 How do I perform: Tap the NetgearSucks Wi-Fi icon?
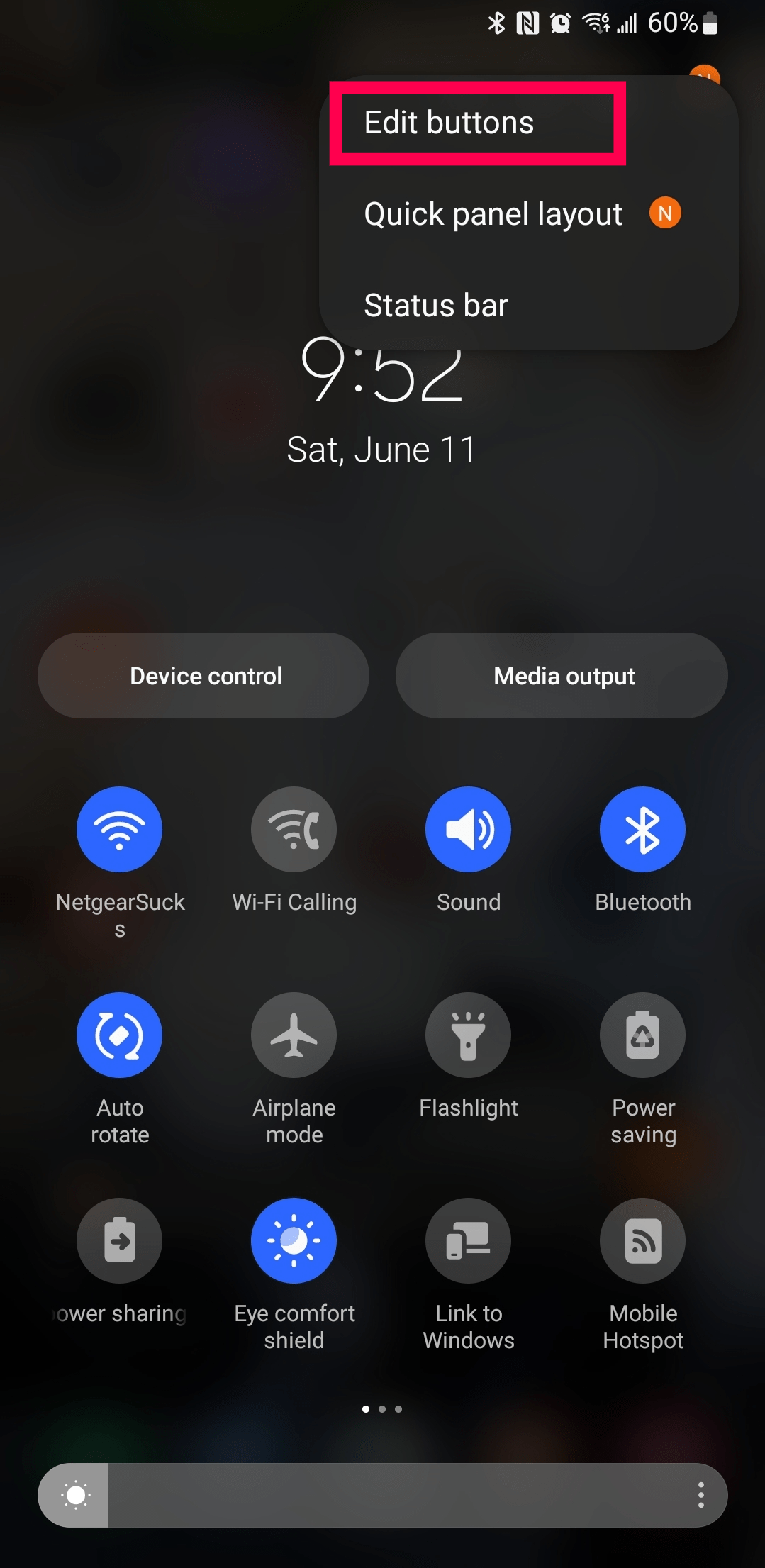(119, 829)
